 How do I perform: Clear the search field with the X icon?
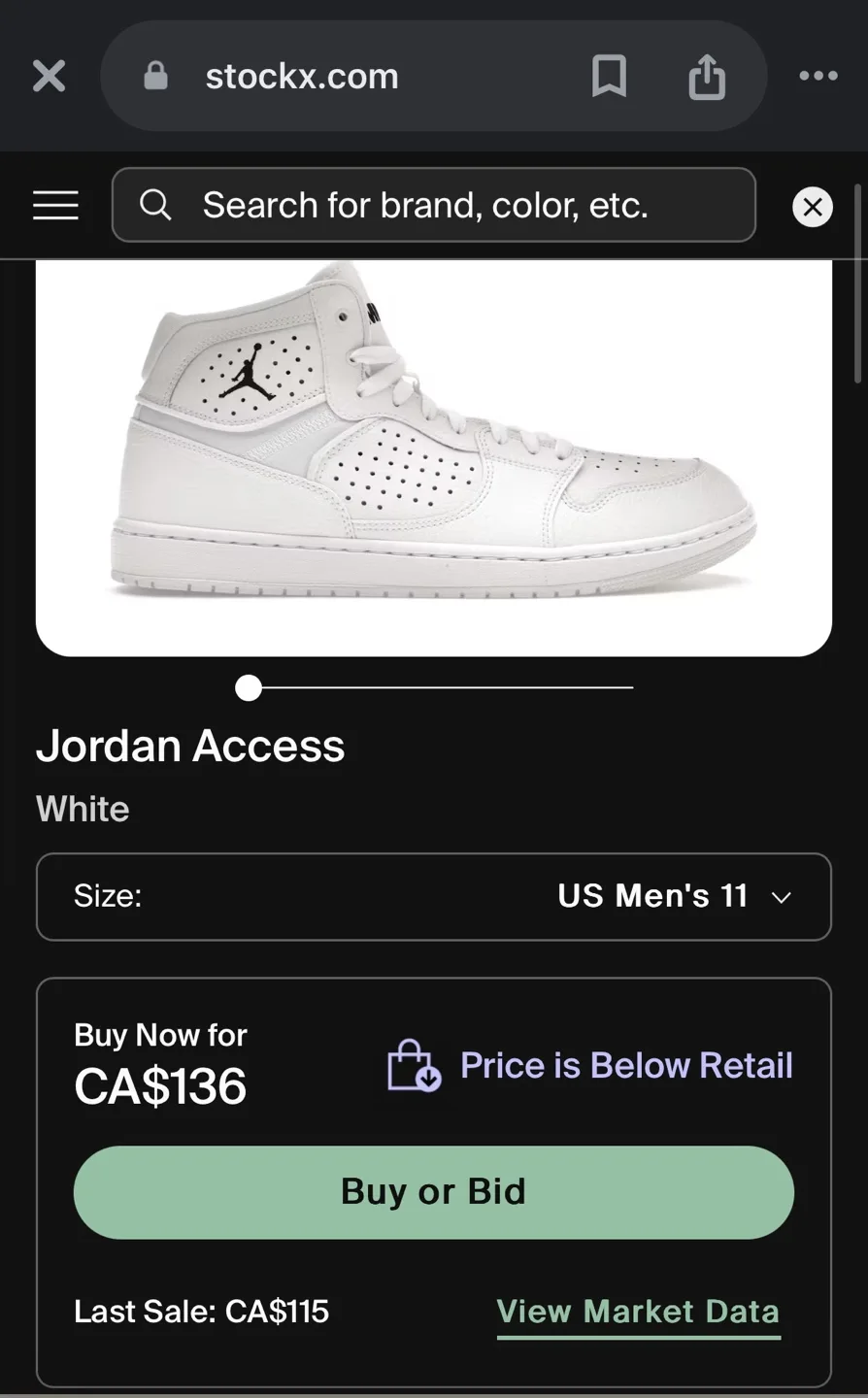812,206
